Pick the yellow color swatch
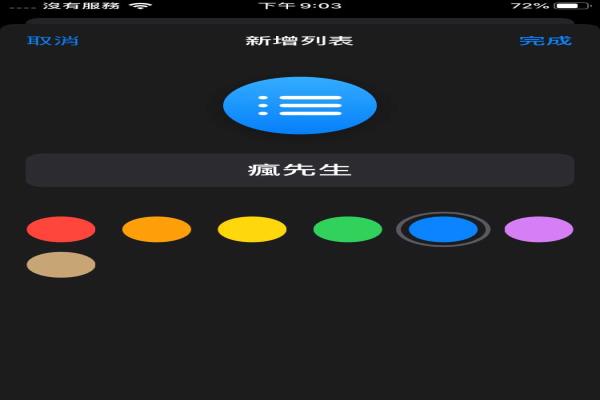Image resolution: width=600 pixels, height=400 pixels. 252,229
